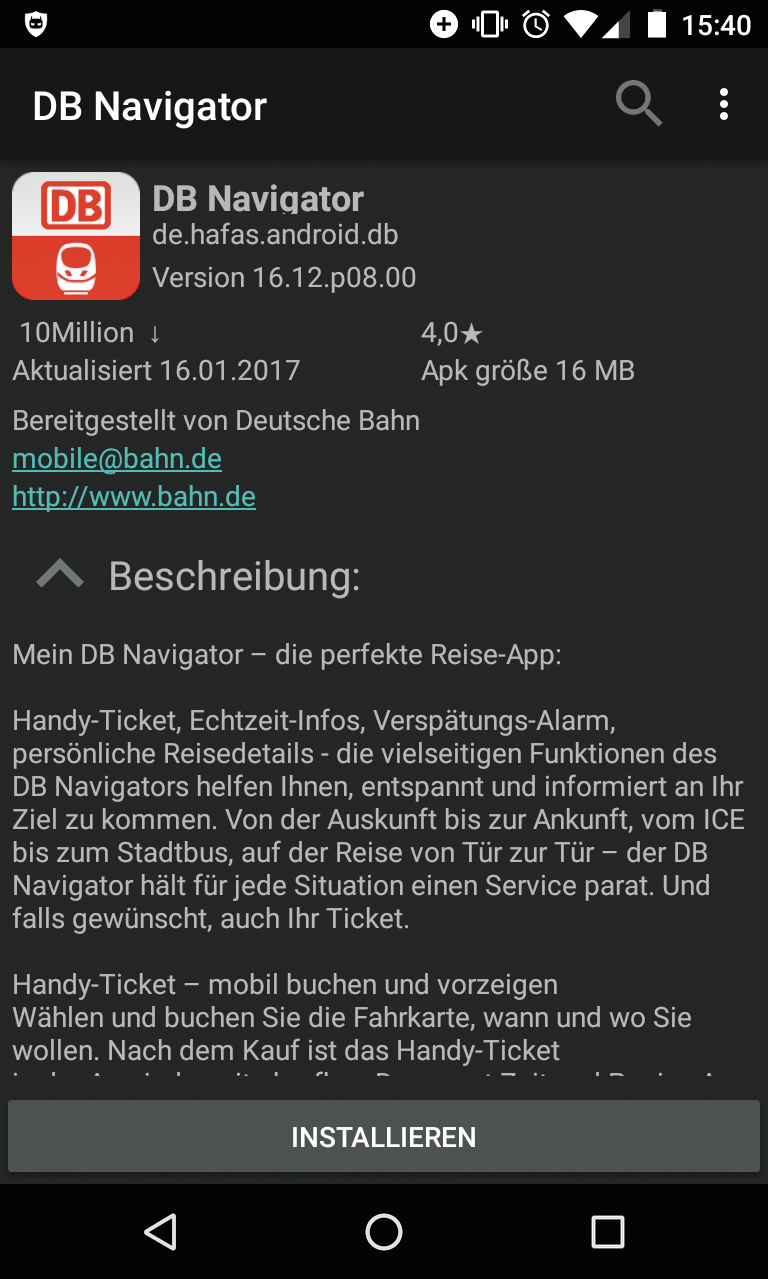The width and height of the screenshot is (768, 1279).
Task: Open the search icon in app bar
Action: click(638, 104)
